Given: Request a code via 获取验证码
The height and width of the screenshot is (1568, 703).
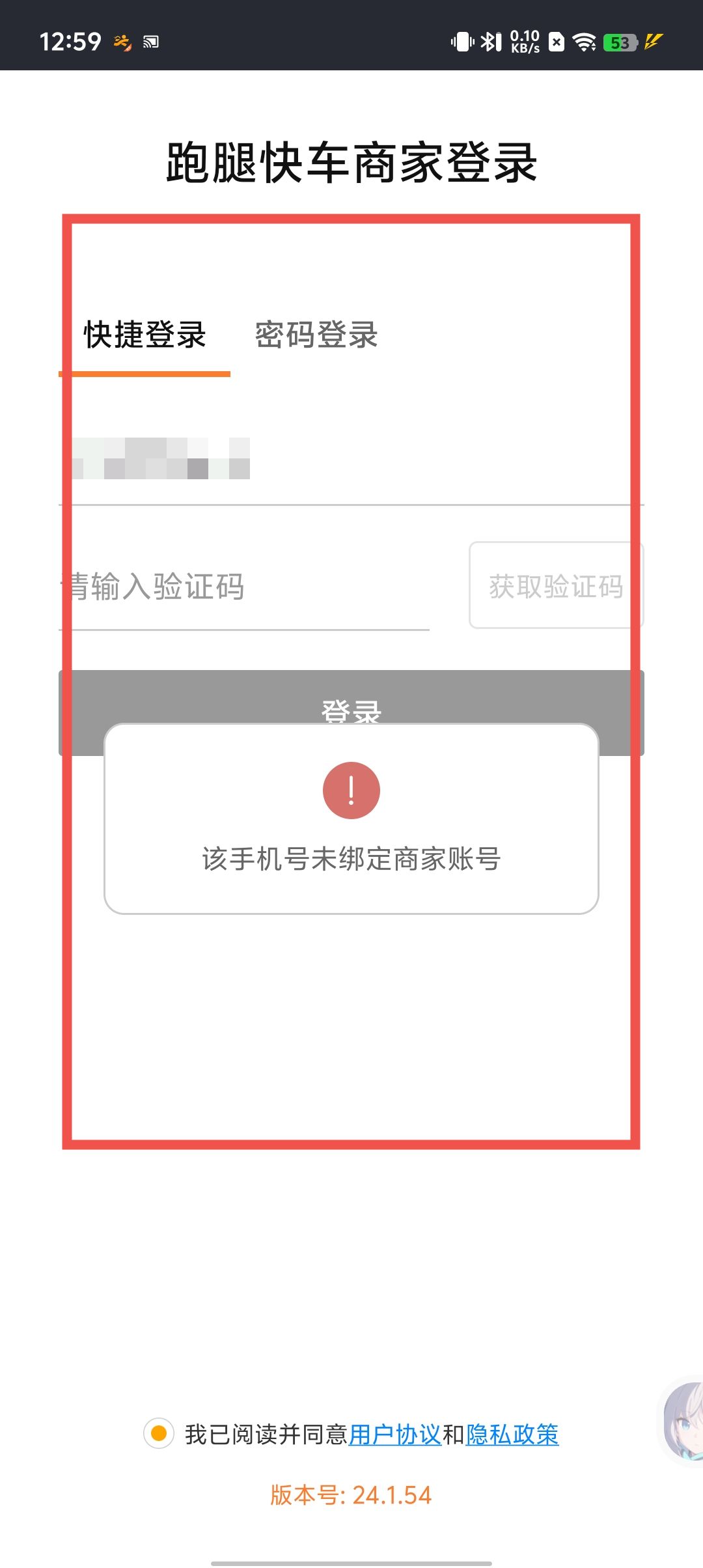Looking at the screenshot, I should tap(556, 586).
